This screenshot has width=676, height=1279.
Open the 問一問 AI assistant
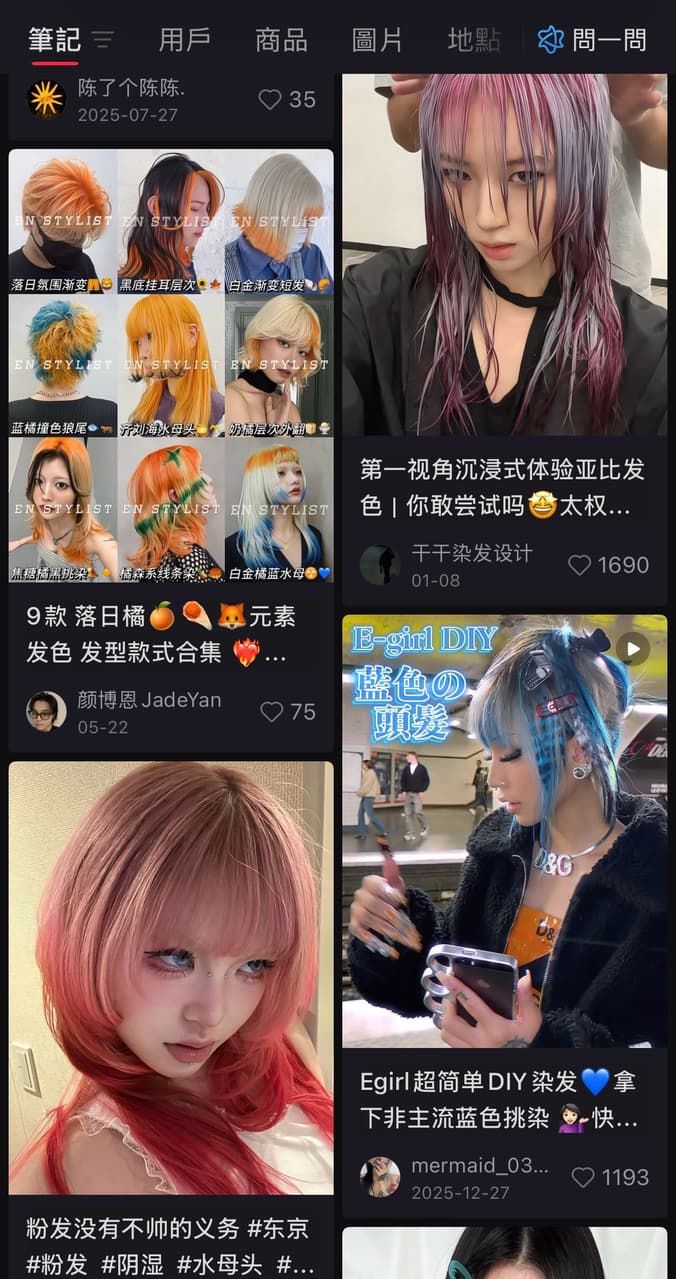coord(592,40)
